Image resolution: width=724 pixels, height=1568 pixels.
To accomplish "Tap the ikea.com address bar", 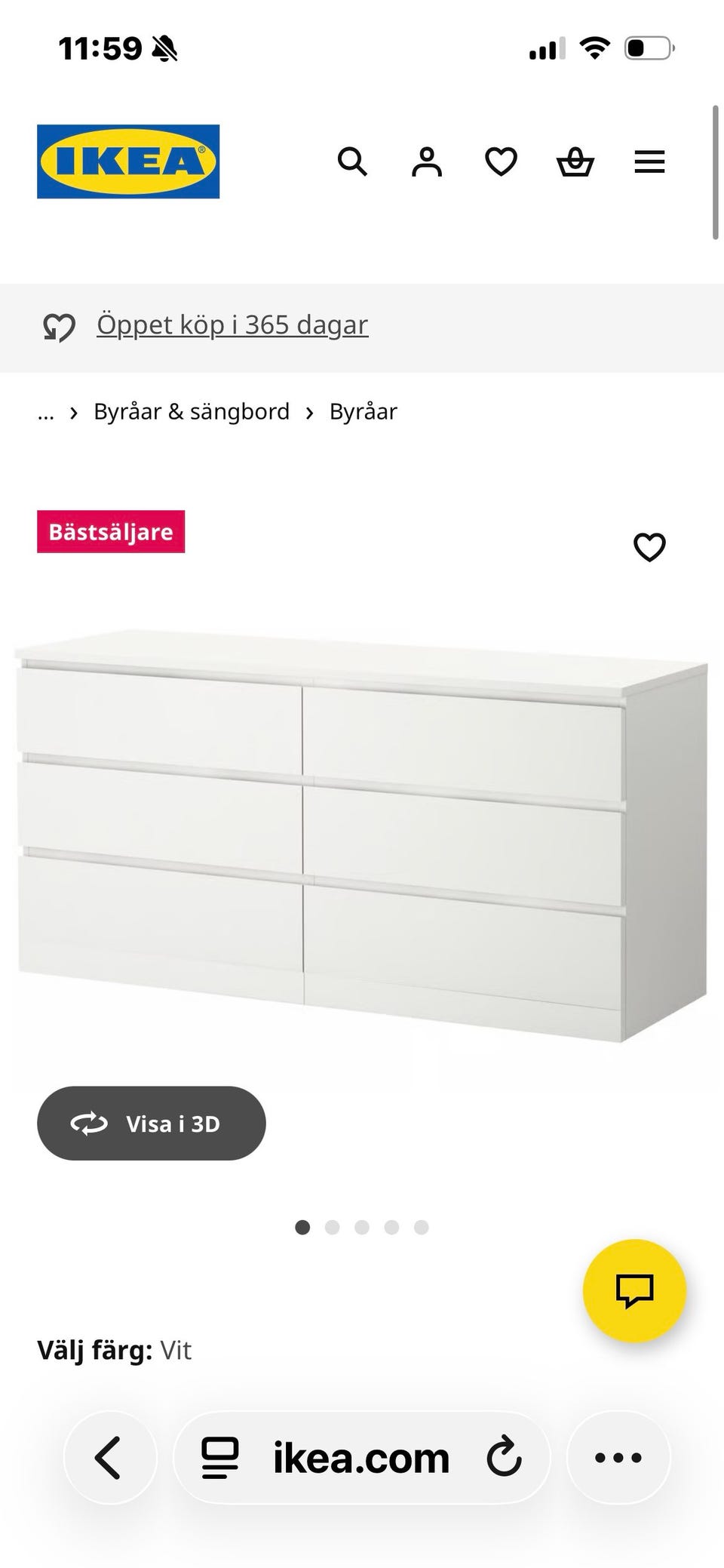I will pos(361,1457).
